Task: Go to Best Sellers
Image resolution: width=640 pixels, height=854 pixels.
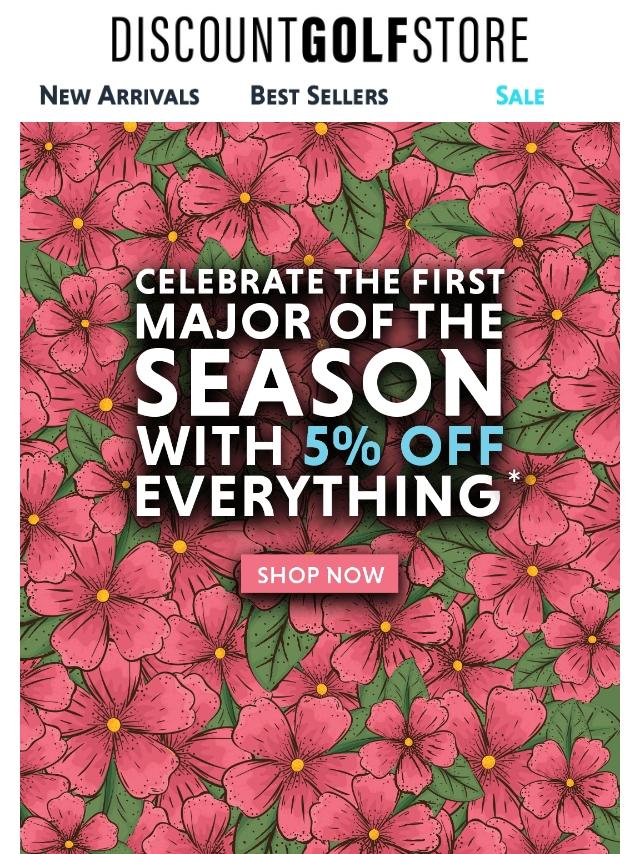Action: tap(319, 96)
